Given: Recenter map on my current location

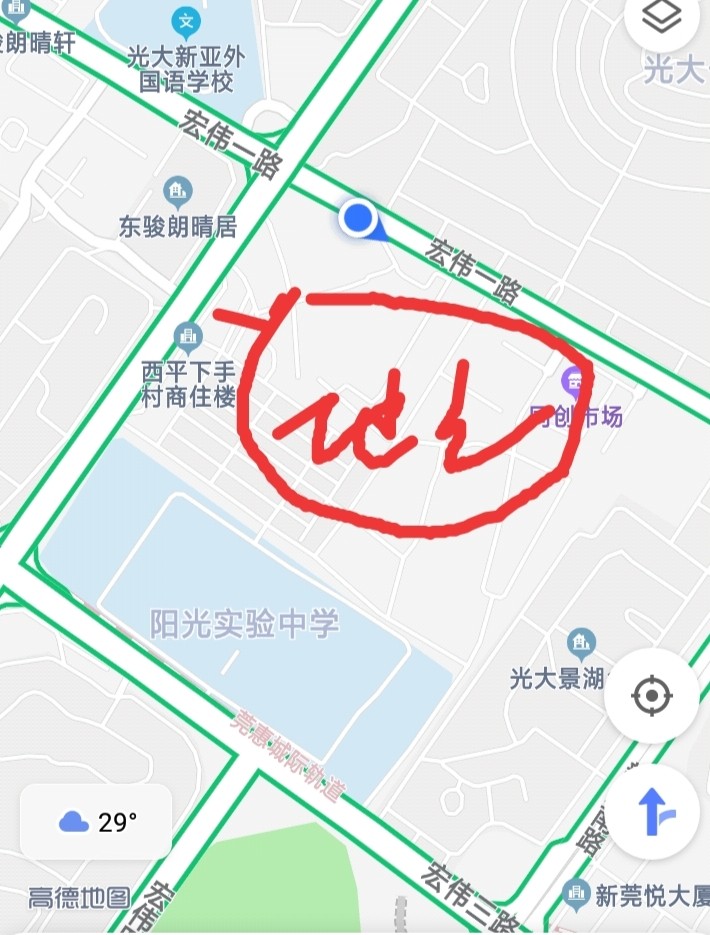Looking at the screenshot, I should pos(652,694).
